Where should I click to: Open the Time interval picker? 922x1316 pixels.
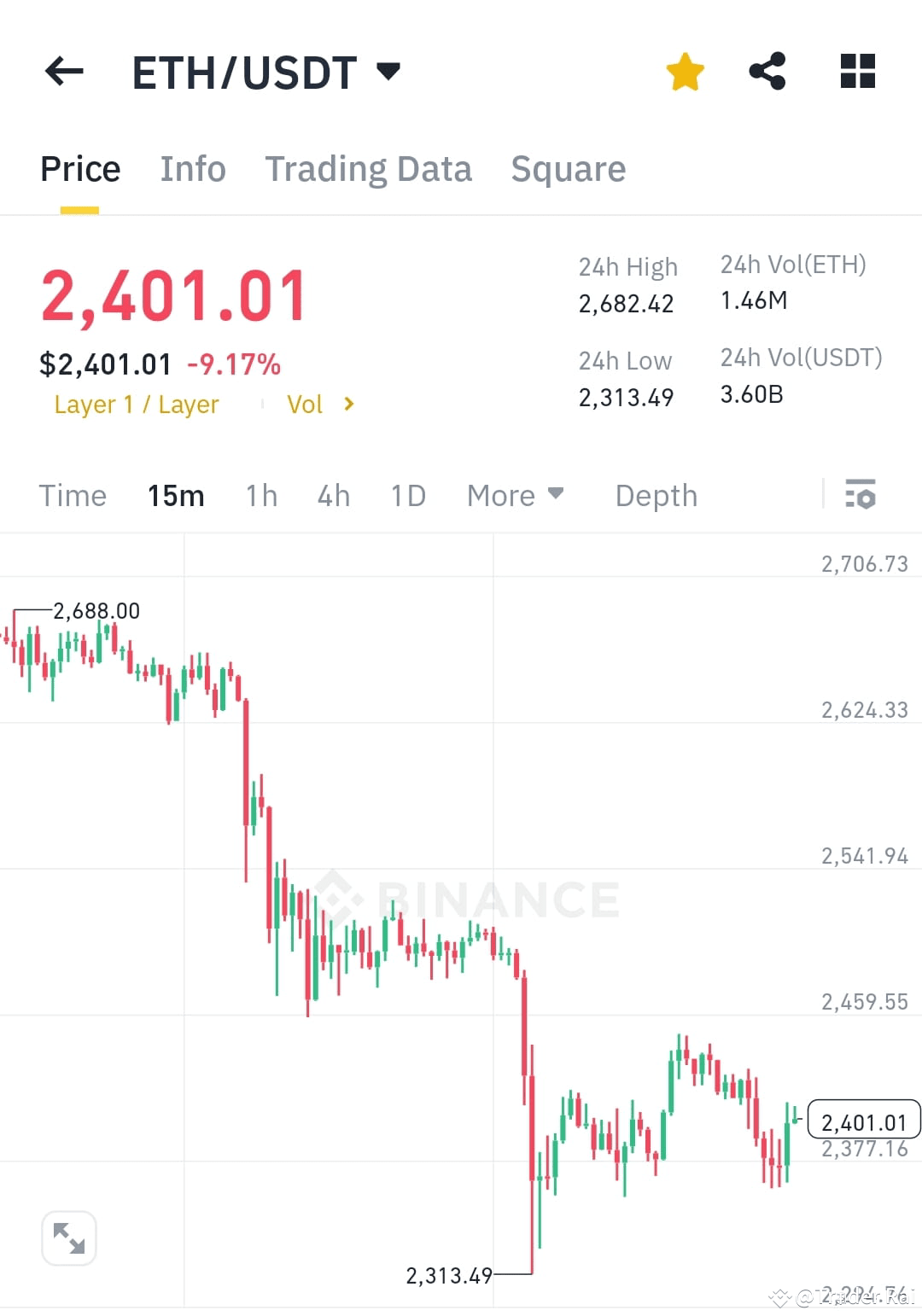point(73,495)
